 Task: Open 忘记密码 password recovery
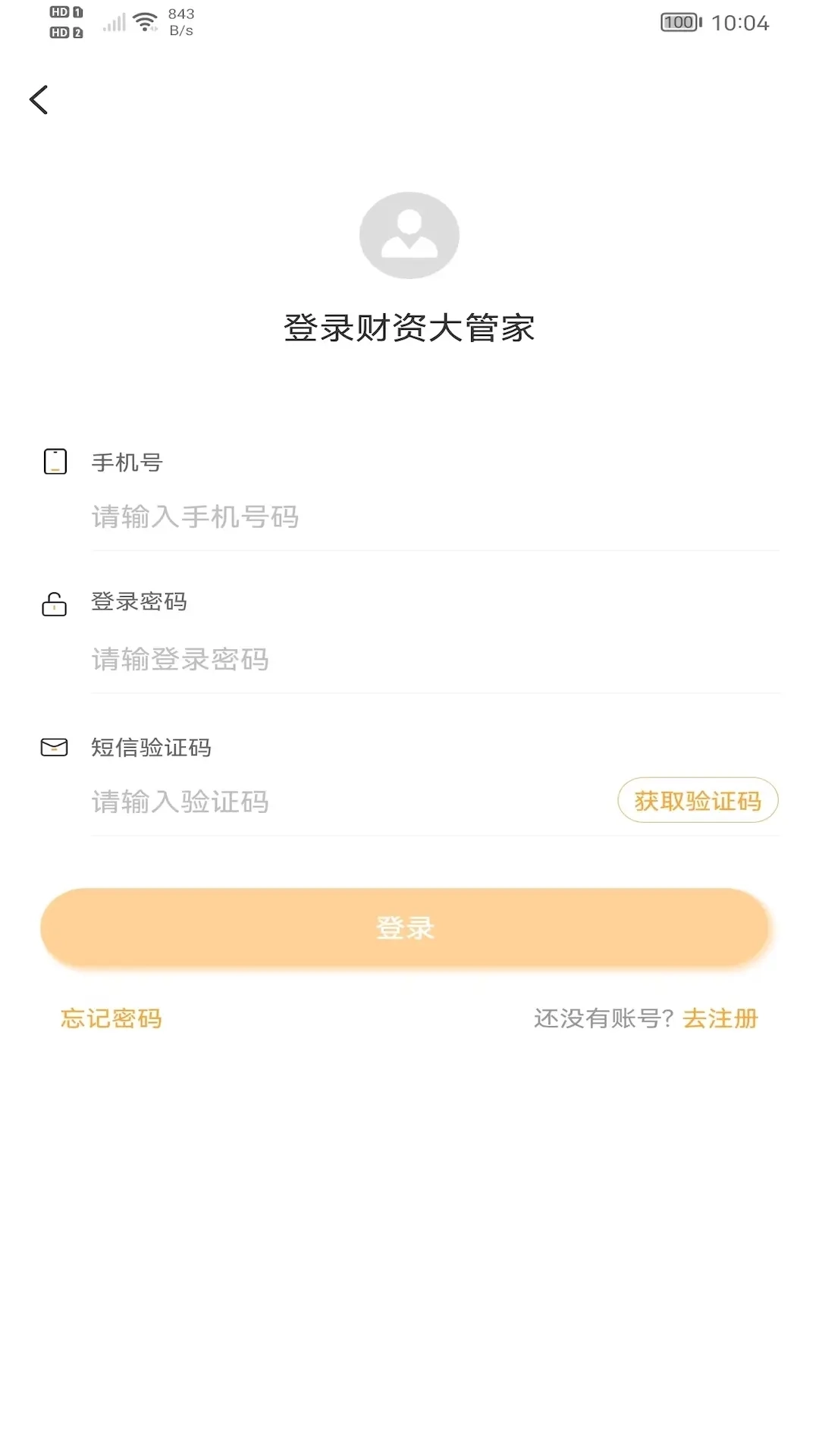coord(111,1019)
